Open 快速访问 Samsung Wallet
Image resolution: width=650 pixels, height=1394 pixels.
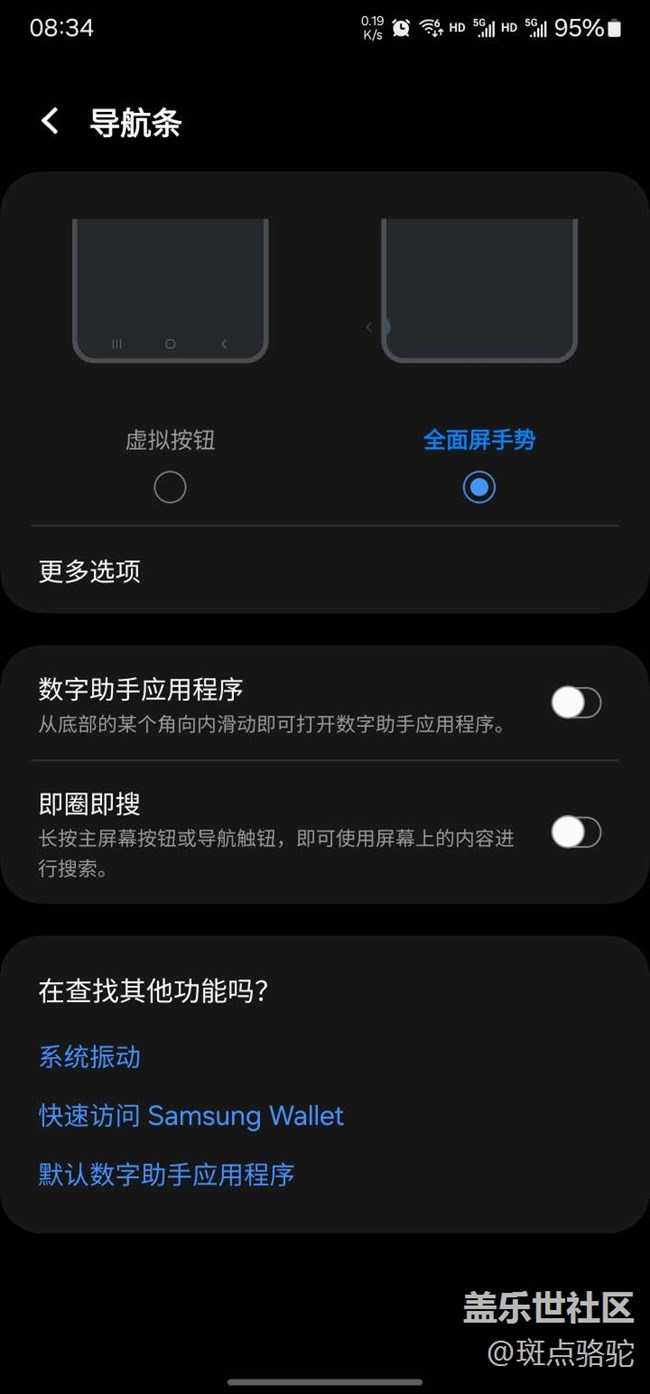point(191,1116)
